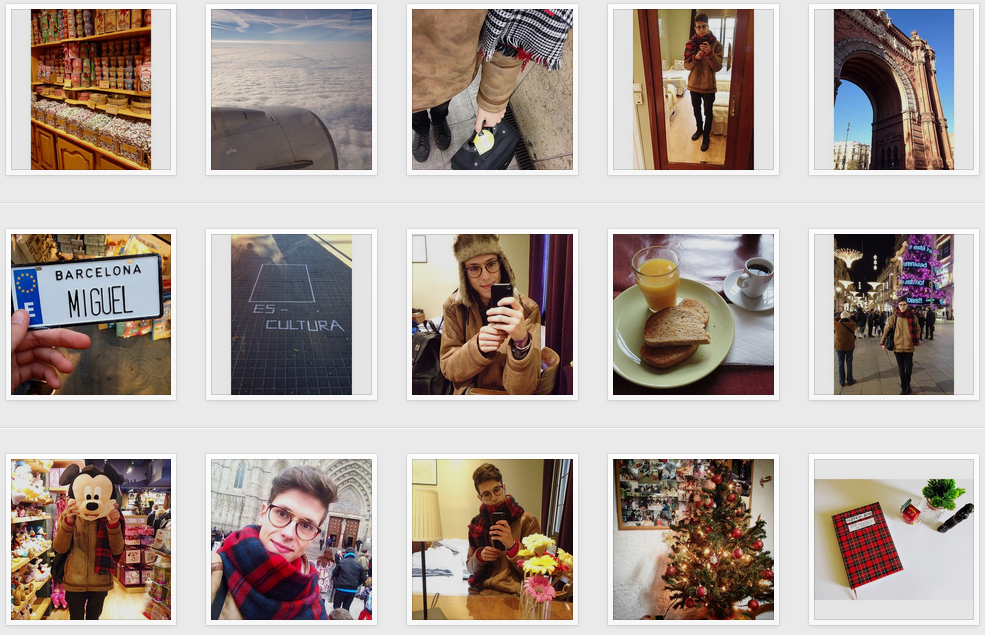Open the mirror selfie with flowers

click(492, 539)
